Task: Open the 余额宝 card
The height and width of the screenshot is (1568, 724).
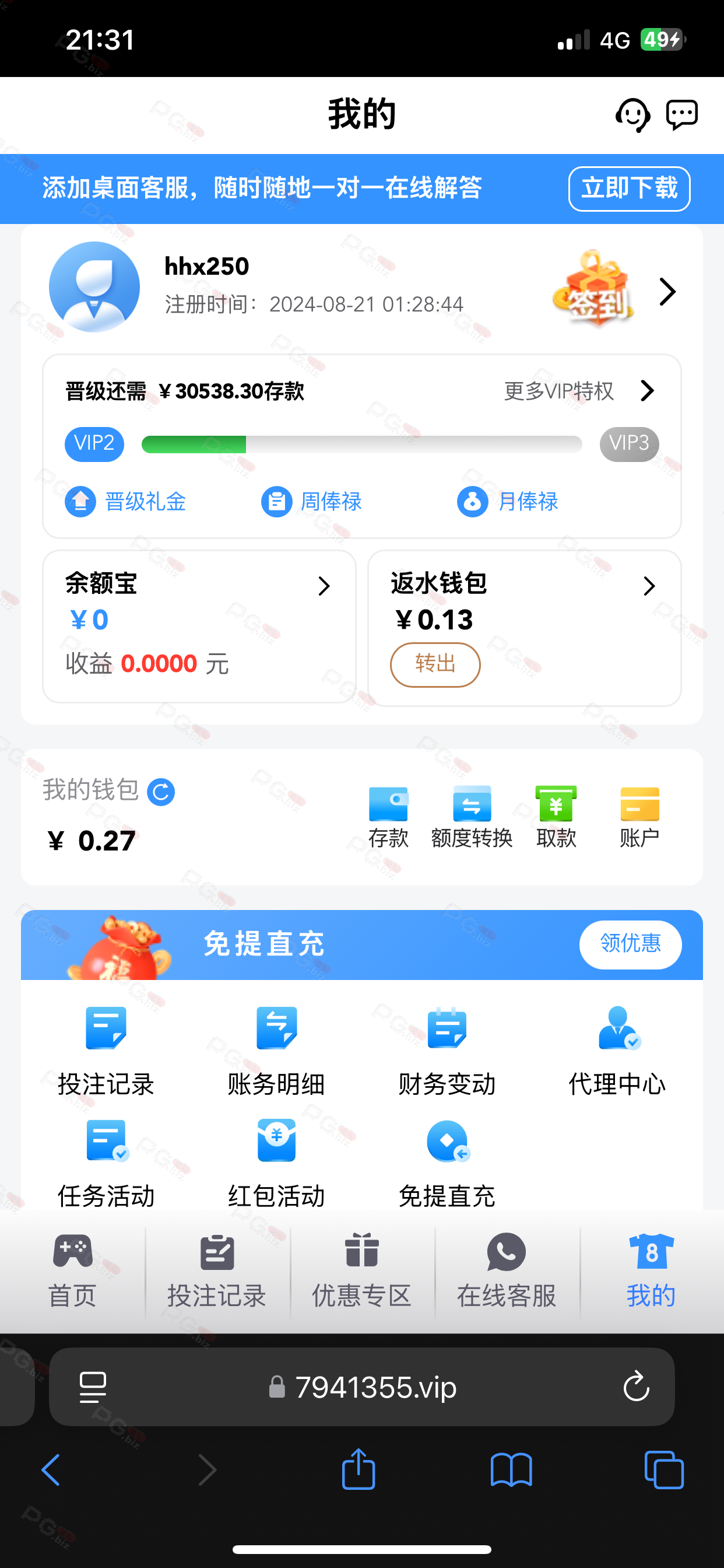Action: (x=199, y=626)
